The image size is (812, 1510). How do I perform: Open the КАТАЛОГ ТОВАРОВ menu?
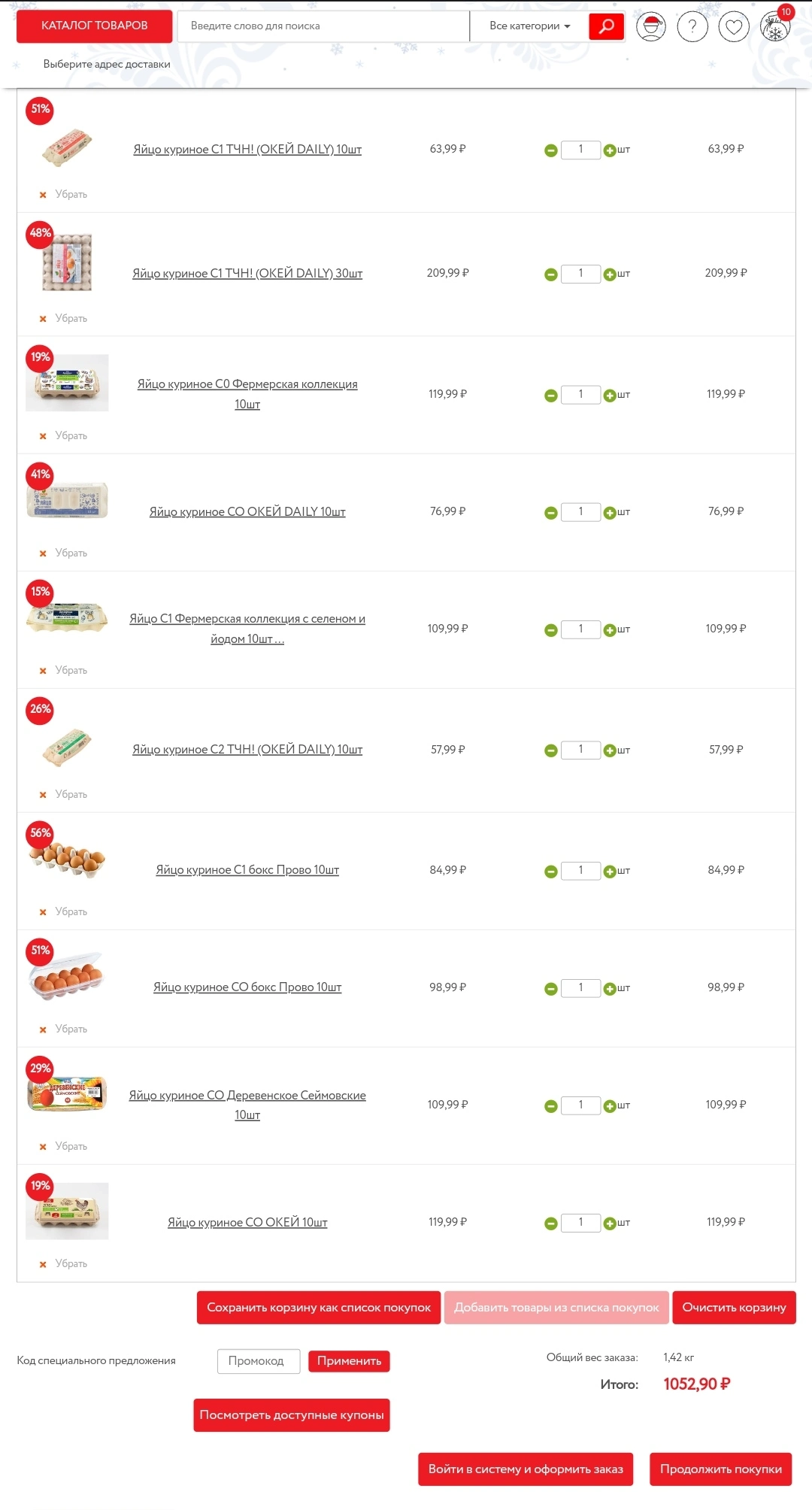(x=94, y=26)
